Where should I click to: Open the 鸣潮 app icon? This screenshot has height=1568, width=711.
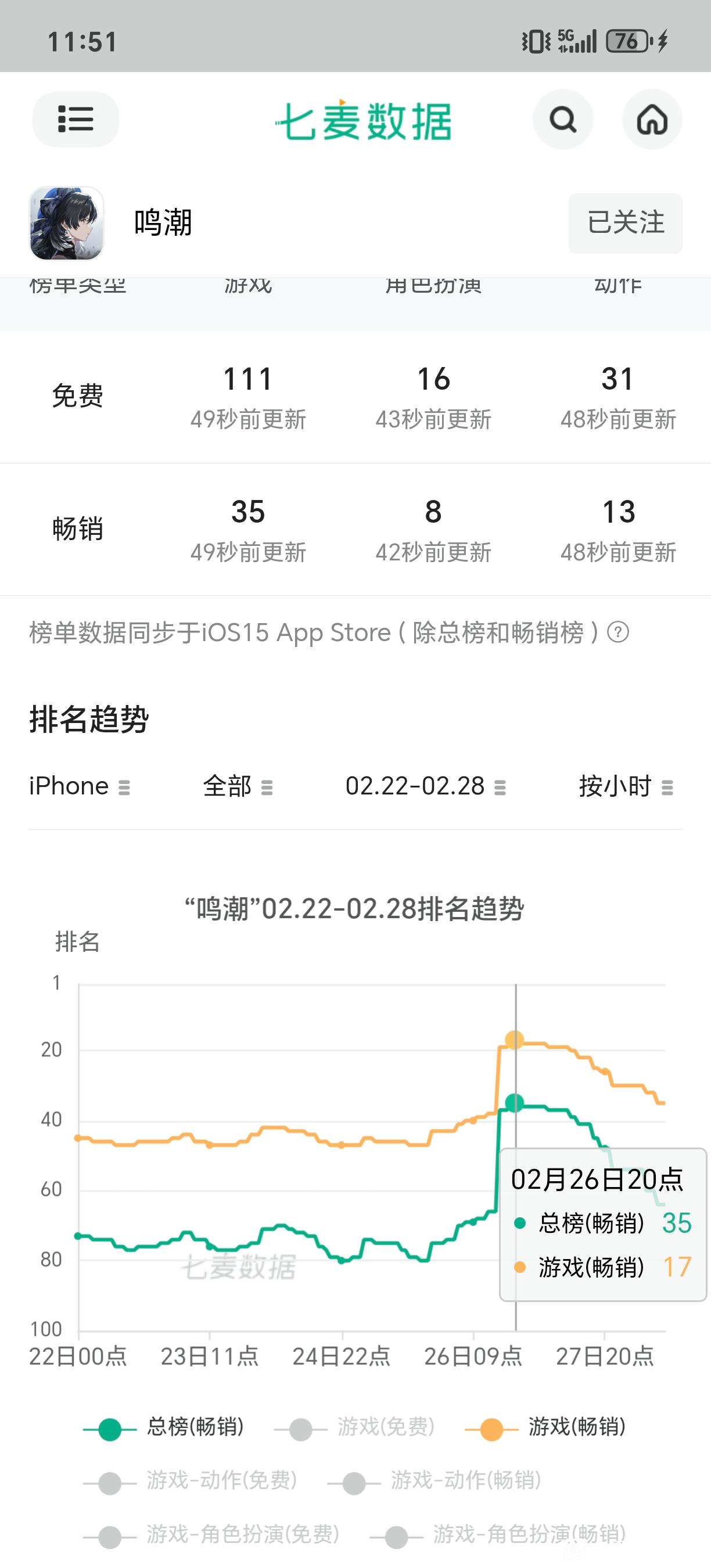click(66, 224)
